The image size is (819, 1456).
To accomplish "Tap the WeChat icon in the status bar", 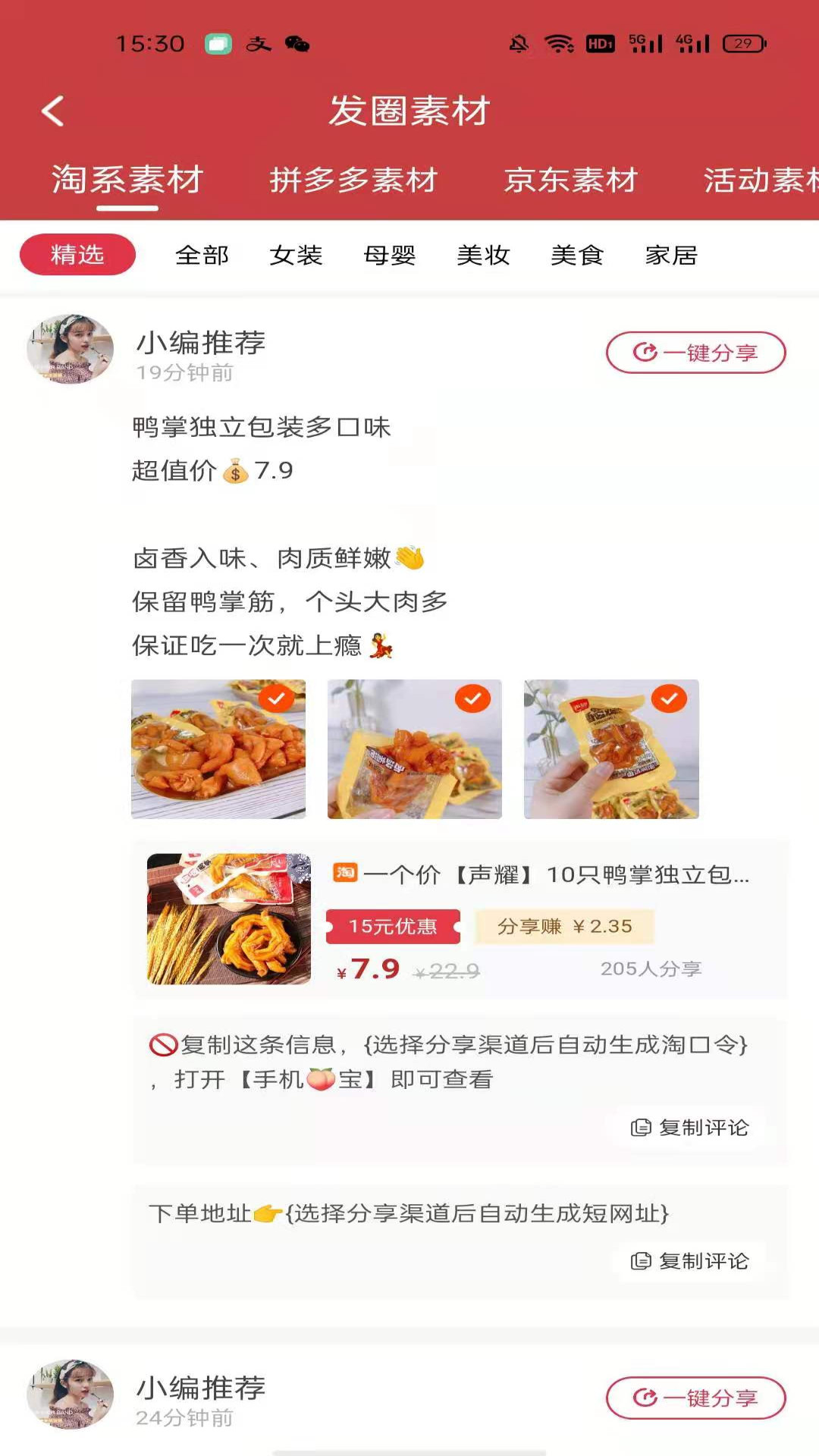I will 297,45.
